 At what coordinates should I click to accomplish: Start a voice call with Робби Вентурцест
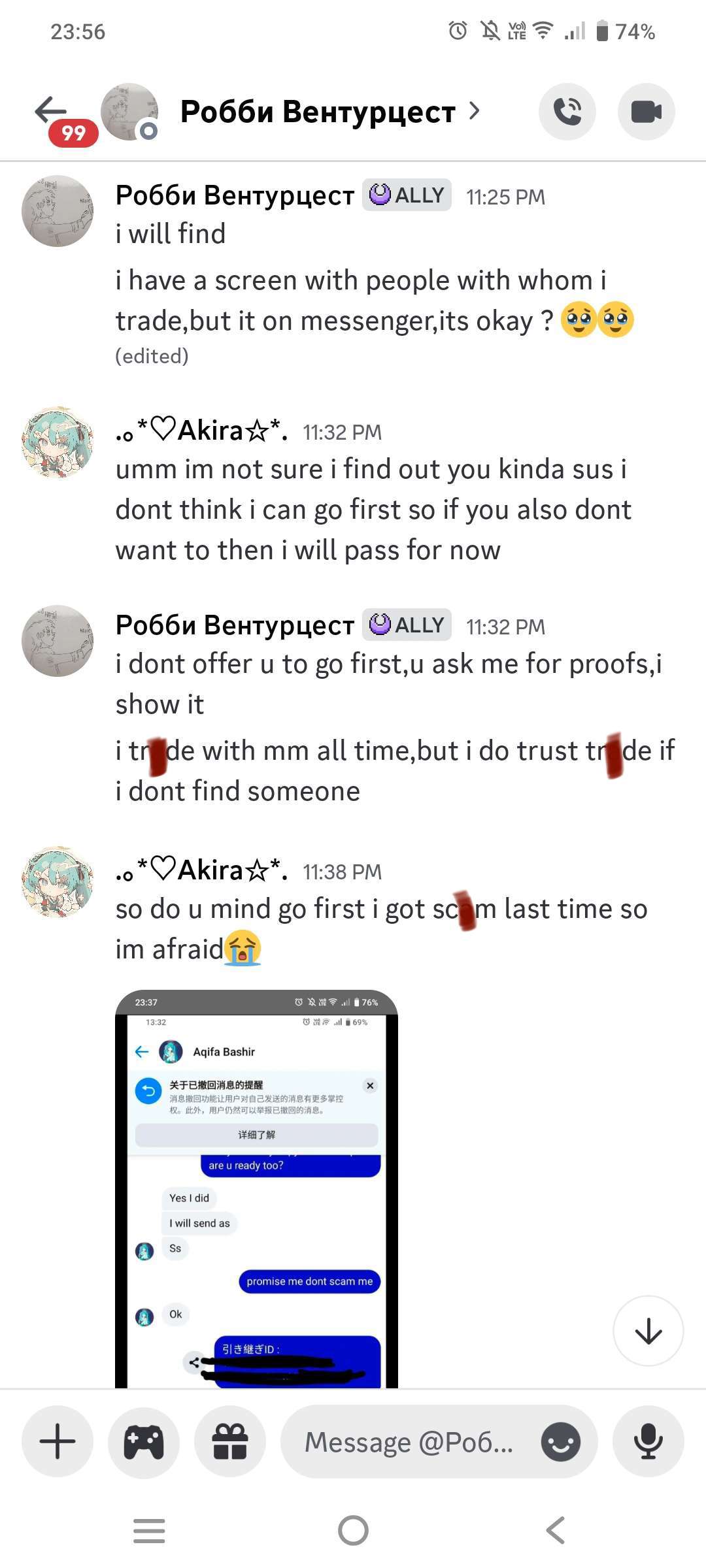coord(567,112)
